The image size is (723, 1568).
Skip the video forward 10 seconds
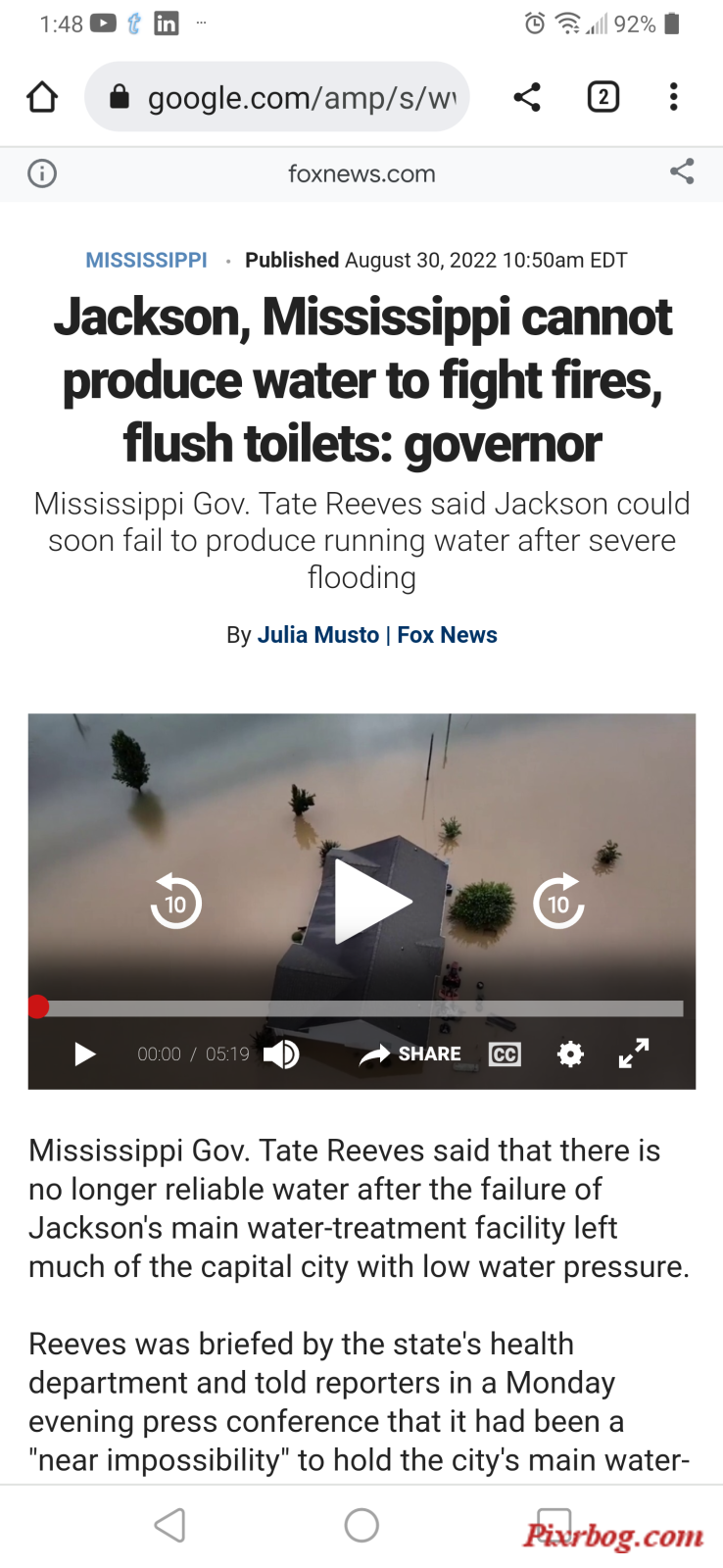[x=558, y=902]
